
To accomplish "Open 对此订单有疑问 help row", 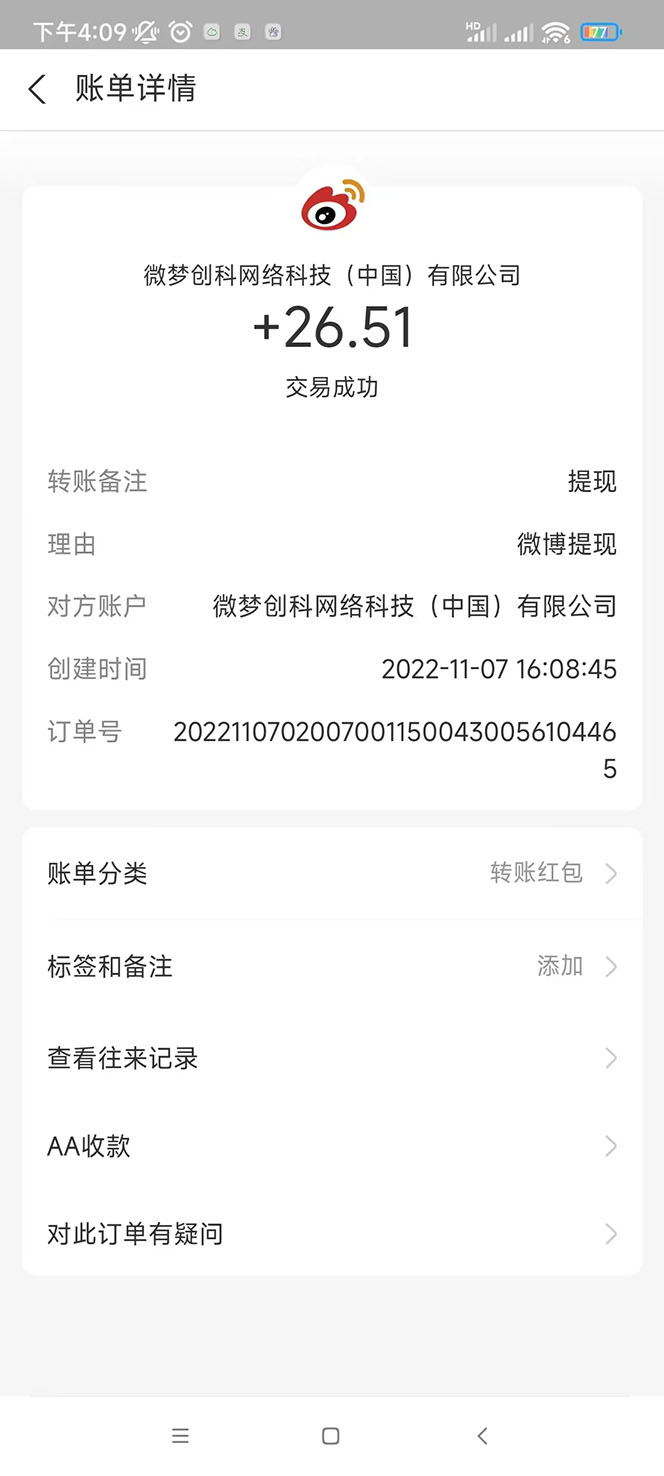I will coord(331,1234).
